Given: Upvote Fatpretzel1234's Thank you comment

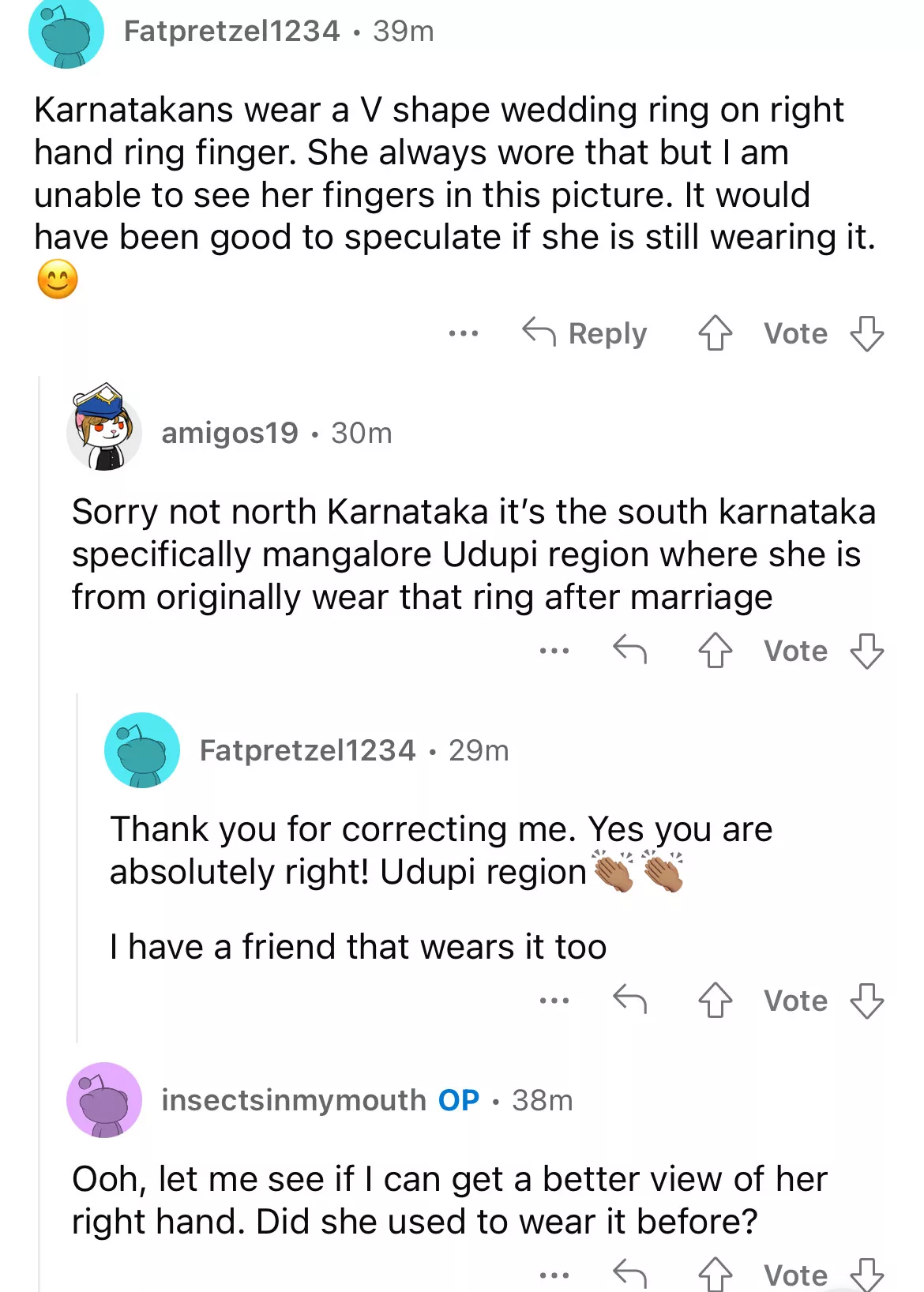Looking at the screenshot, I should [x=715, y=1001].
